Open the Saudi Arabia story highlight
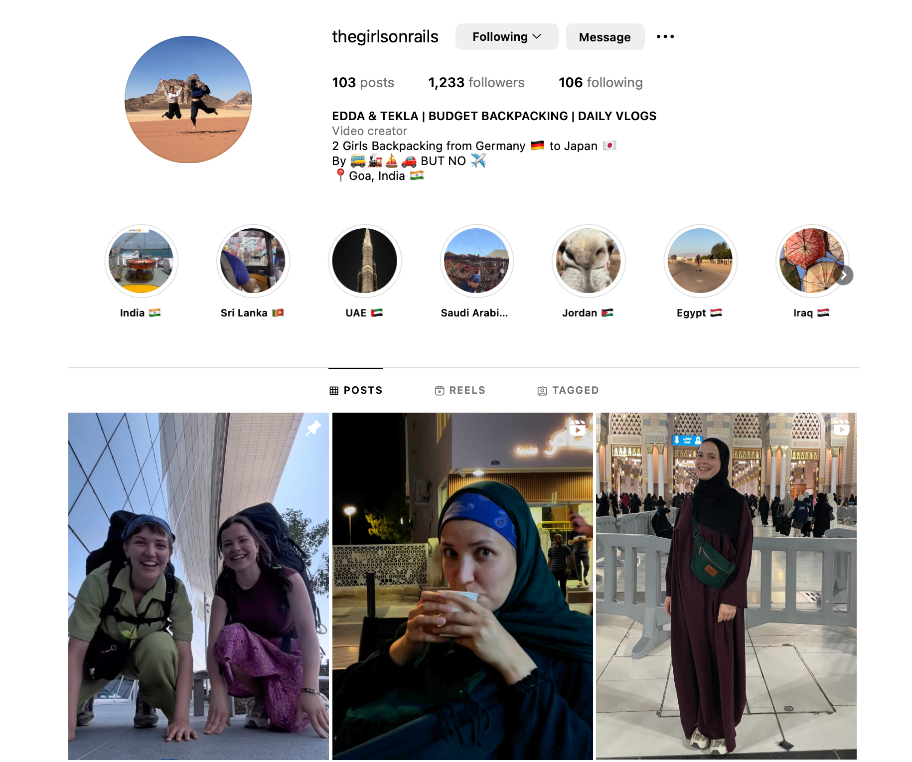Screen dimensions: 912x762 click(477, 261)
